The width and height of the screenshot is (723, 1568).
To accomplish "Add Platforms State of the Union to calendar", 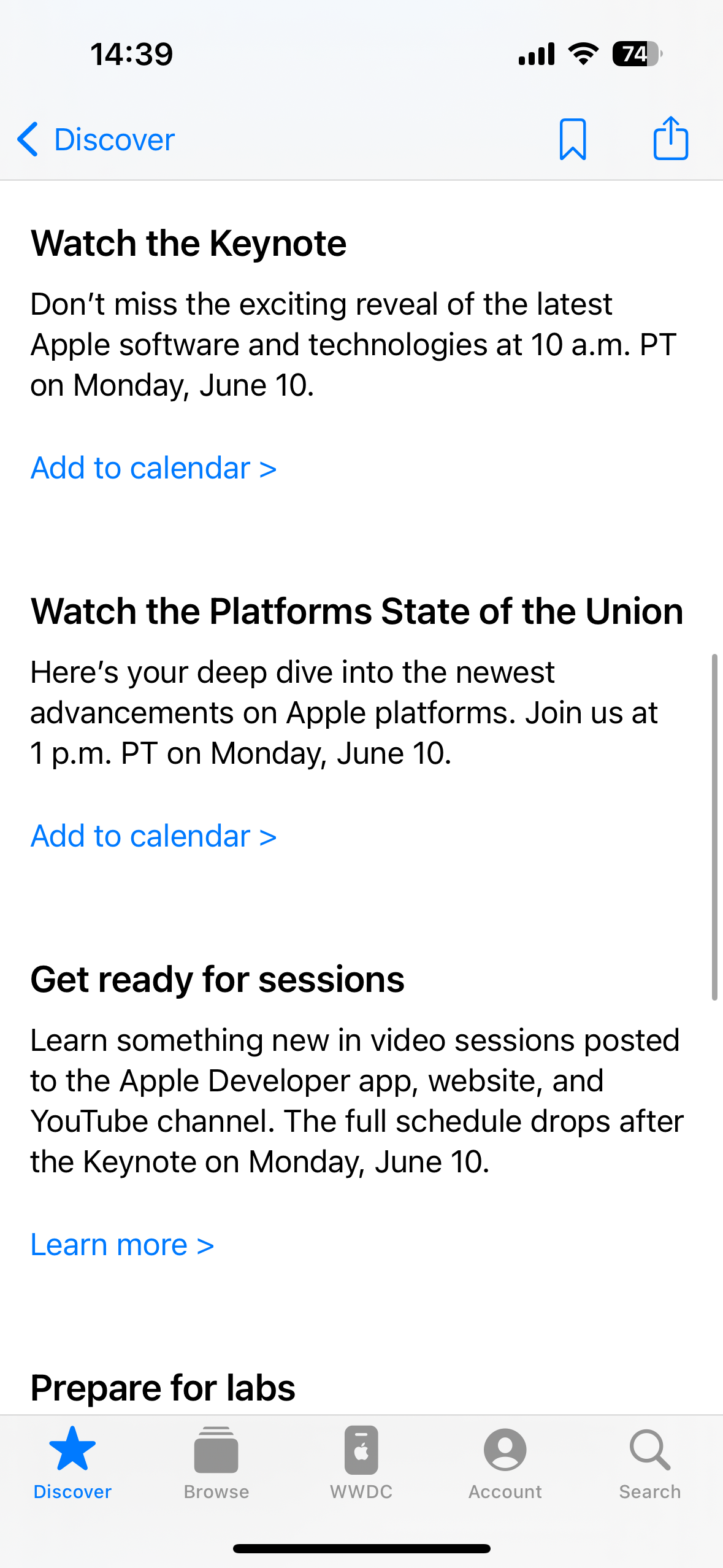I will click(153, 836).
